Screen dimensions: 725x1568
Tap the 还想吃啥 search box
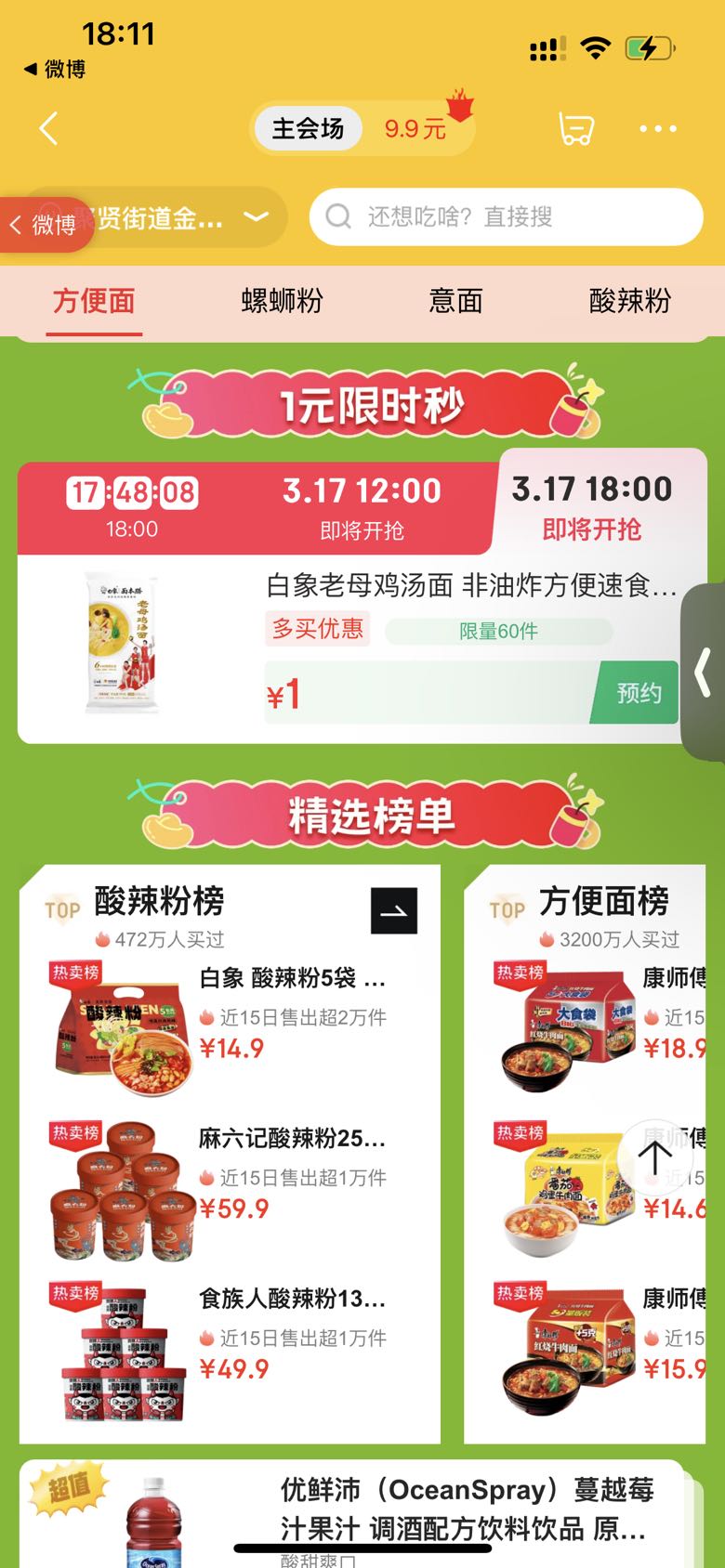coord(506,217)
